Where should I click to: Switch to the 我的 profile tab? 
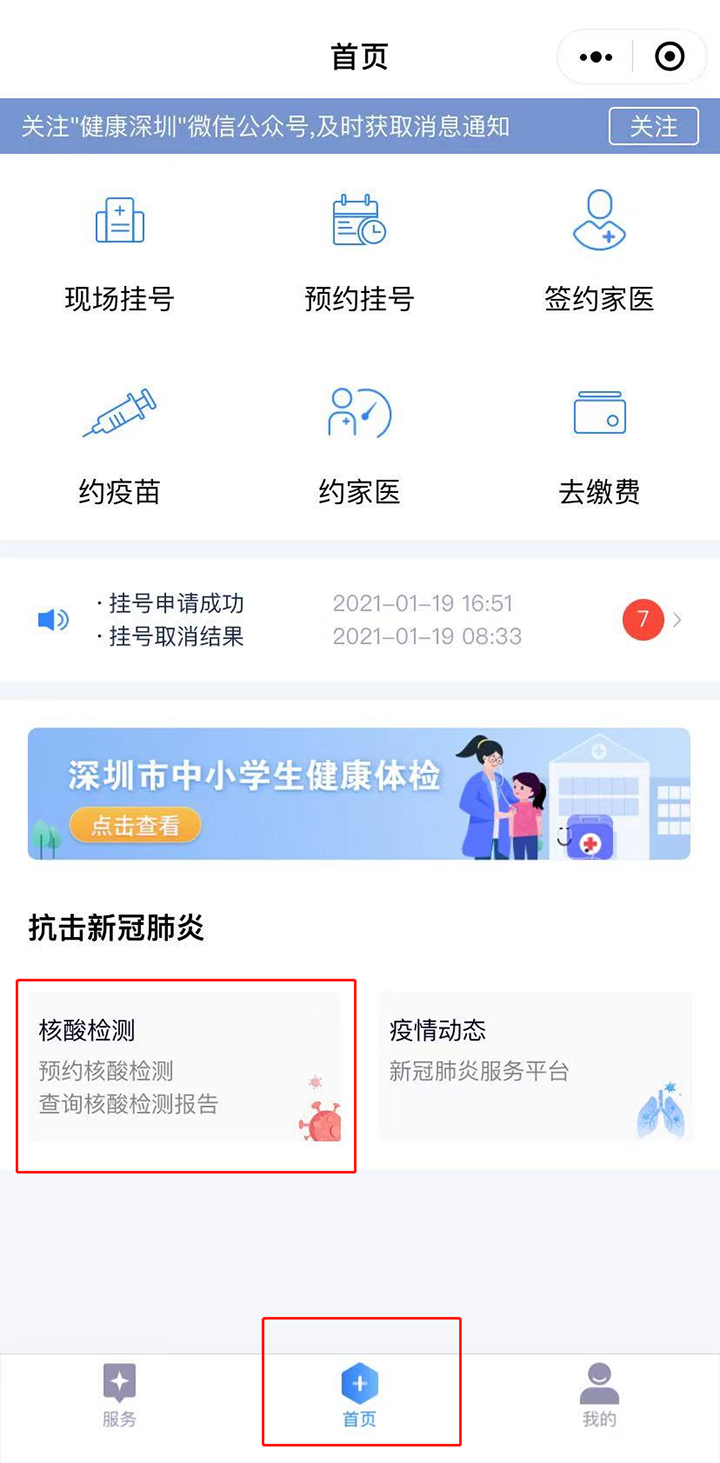[x=599, y=1396]
